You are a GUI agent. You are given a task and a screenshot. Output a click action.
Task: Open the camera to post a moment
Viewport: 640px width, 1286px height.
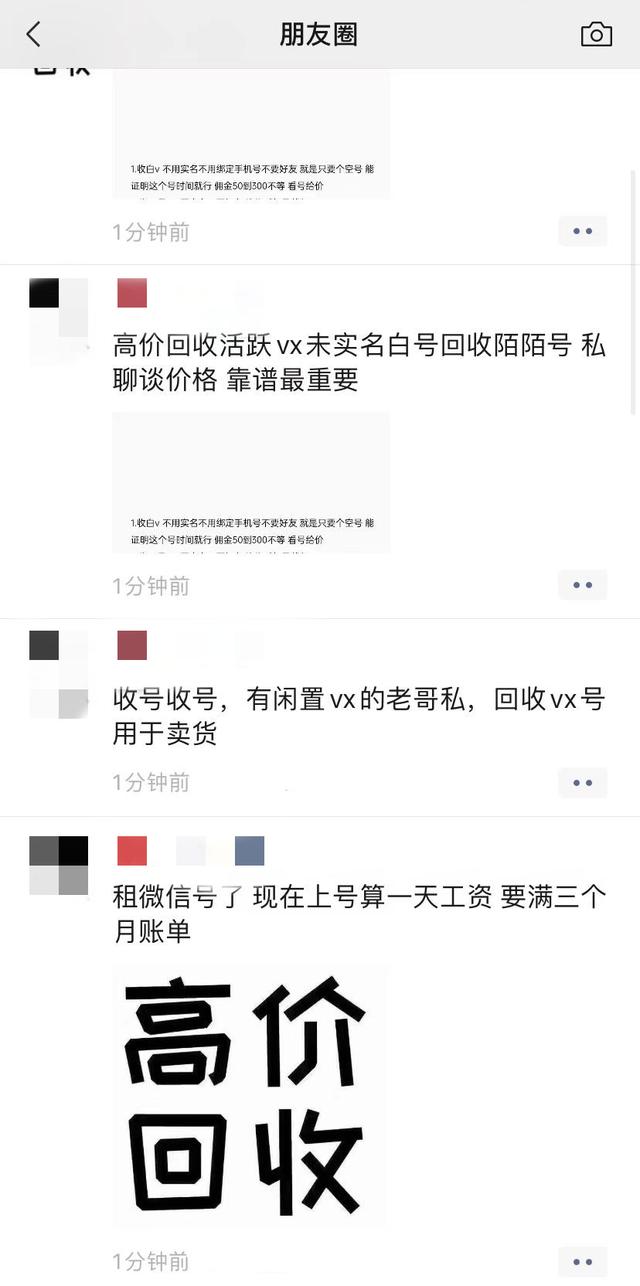pyautogui.click(x=596, y=35)
